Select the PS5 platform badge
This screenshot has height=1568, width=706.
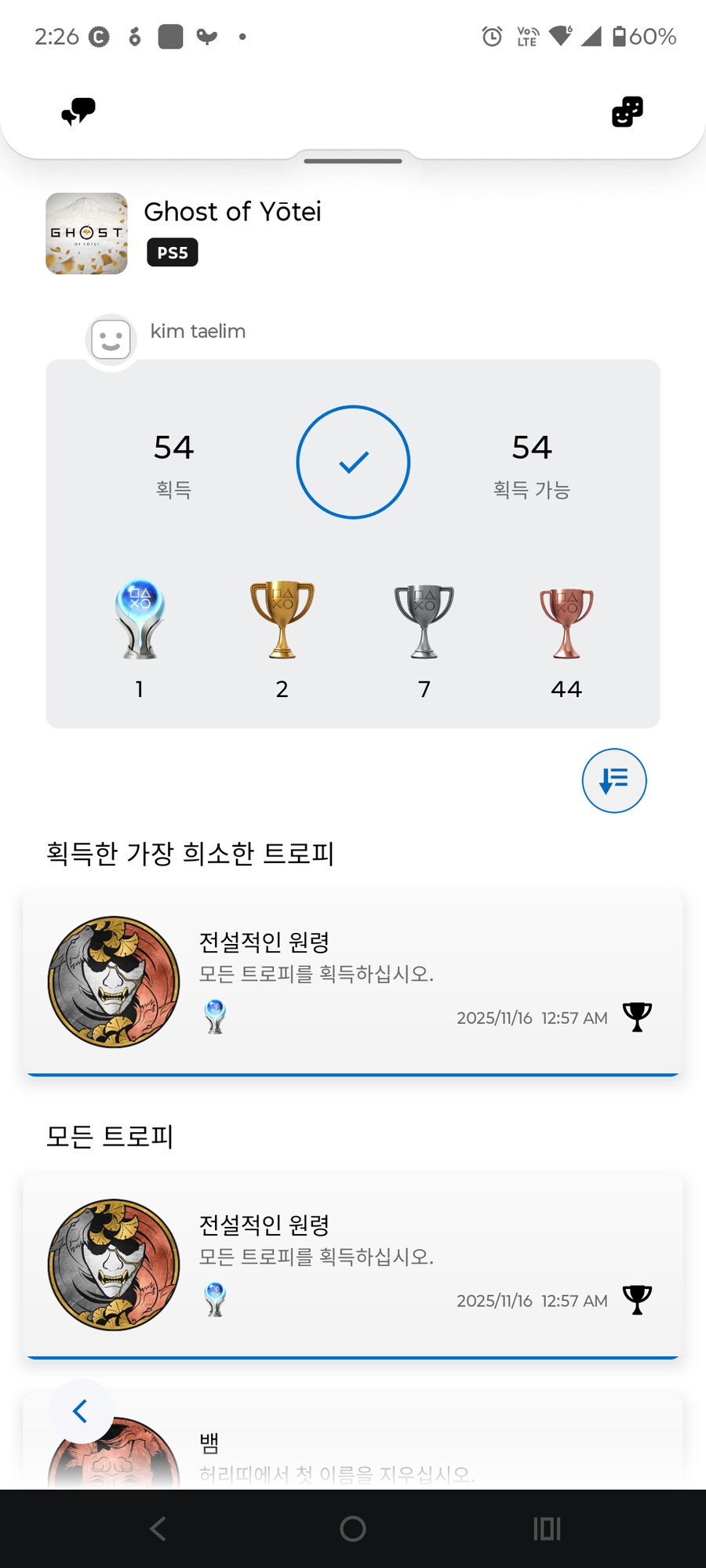click(172, 252)
